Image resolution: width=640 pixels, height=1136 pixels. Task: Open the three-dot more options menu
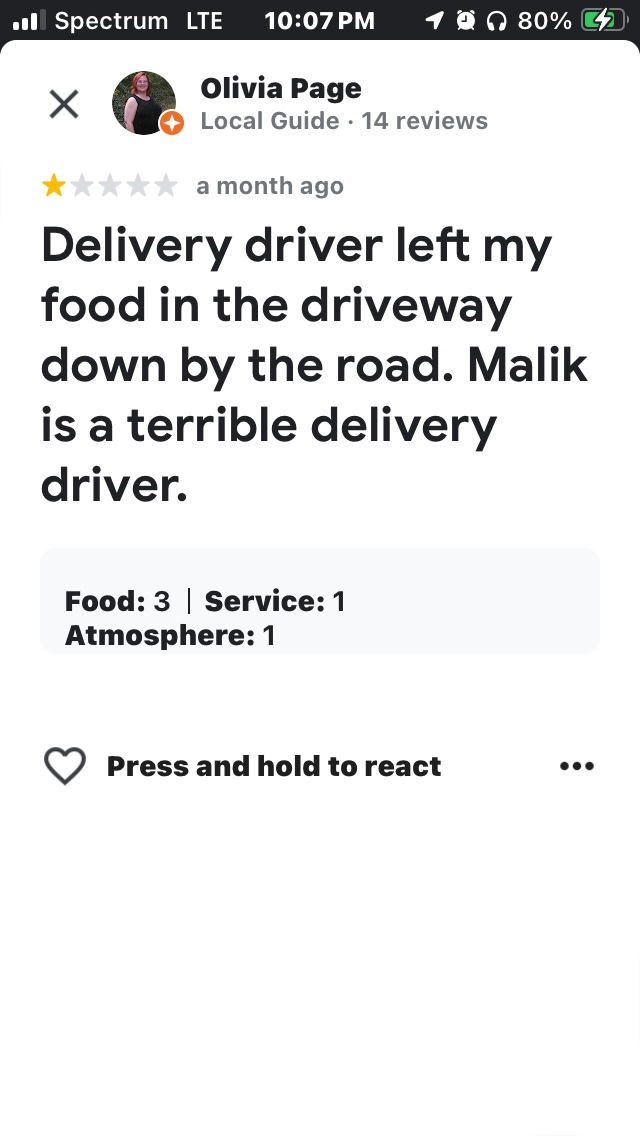[x=577, y=767]
